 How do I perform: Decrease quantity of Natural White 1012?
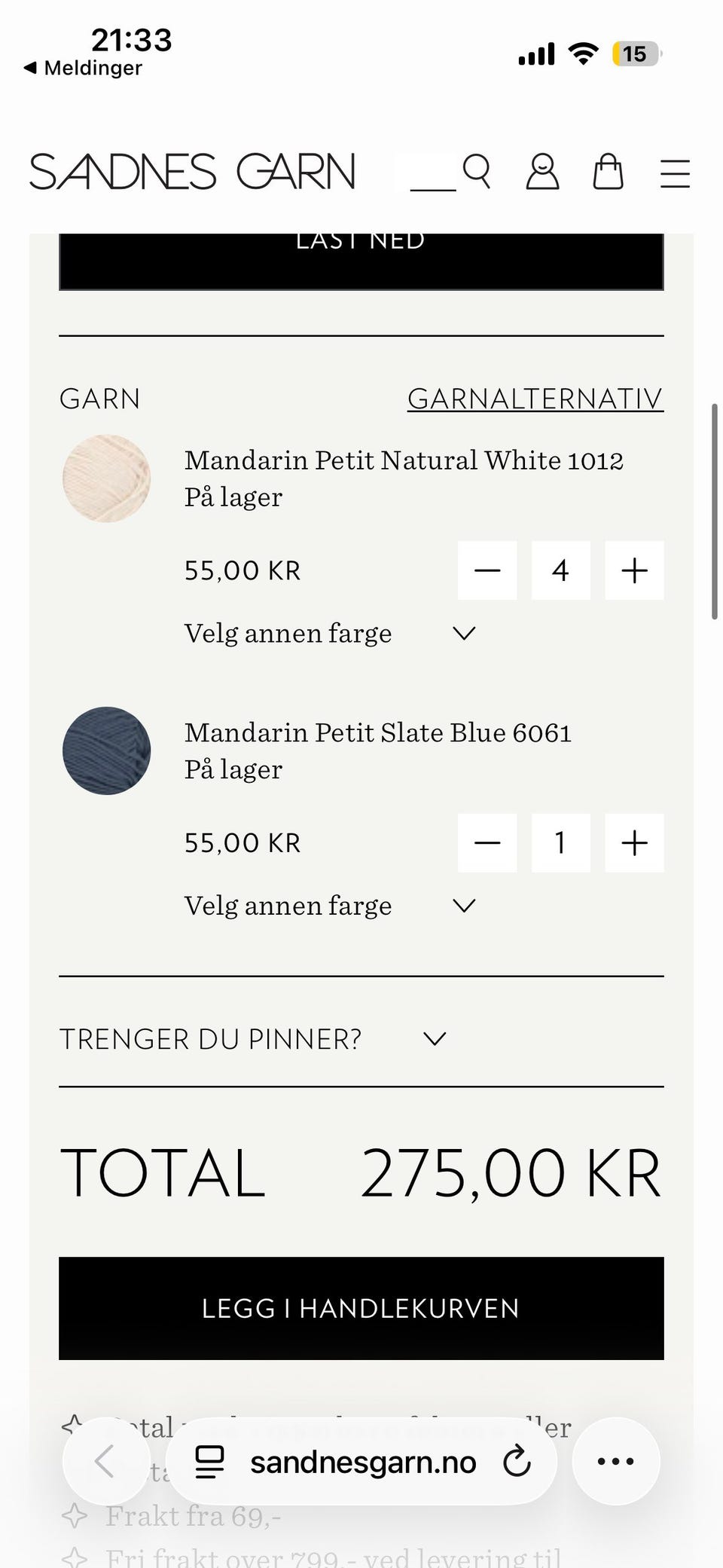coord(487,570)
